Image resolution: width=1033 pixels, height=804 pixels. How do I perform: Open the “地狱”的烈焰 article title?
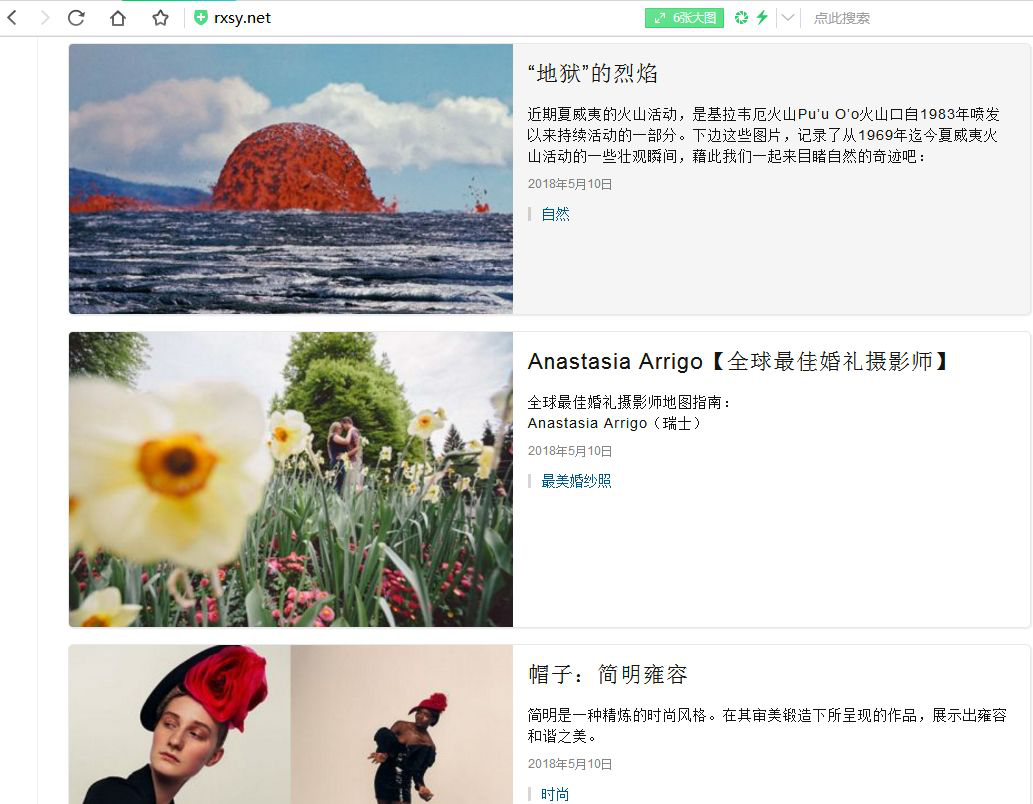click(x=593, y=74)
